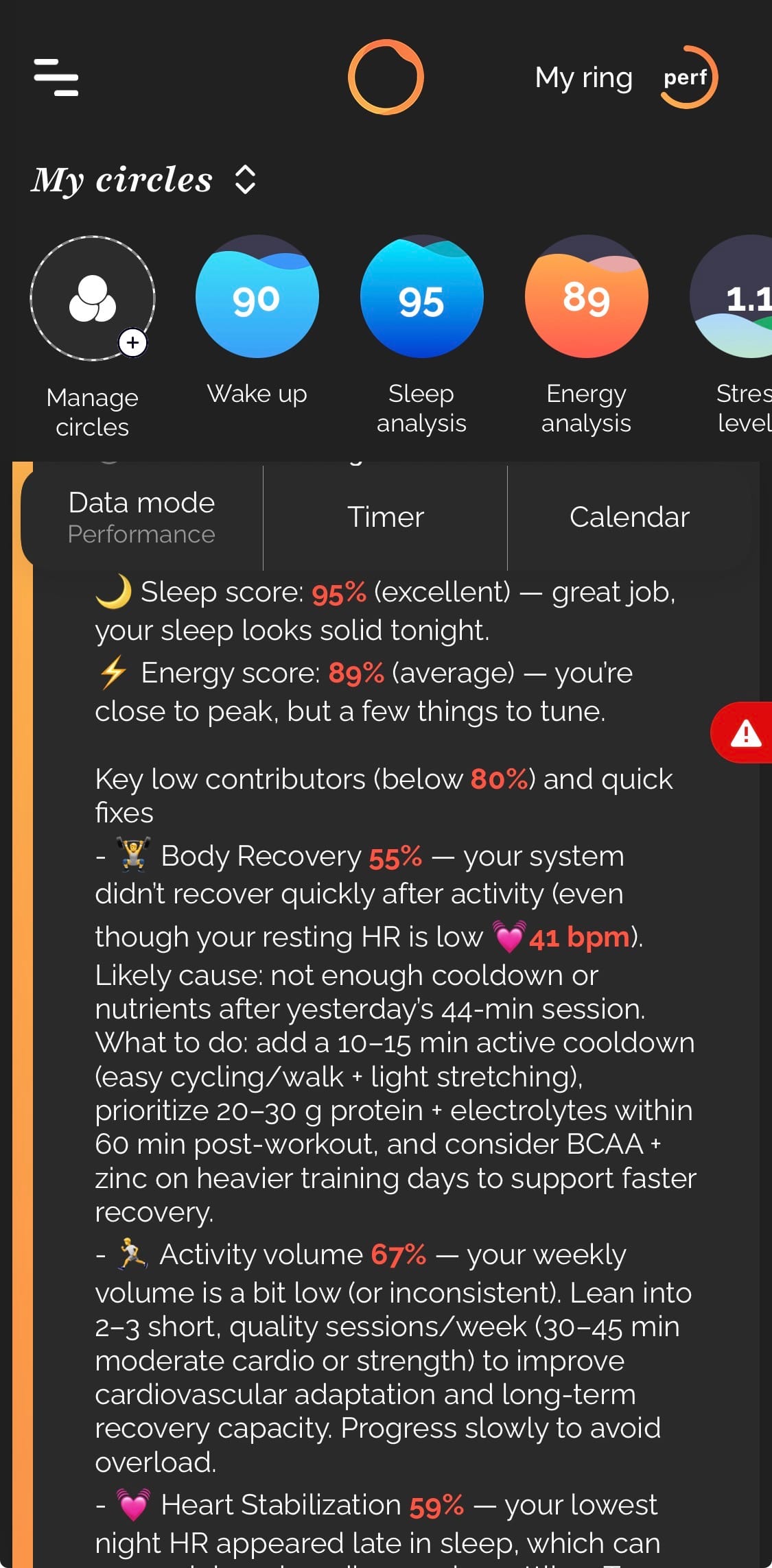Change Data mode Performance setting

[142, 517]
